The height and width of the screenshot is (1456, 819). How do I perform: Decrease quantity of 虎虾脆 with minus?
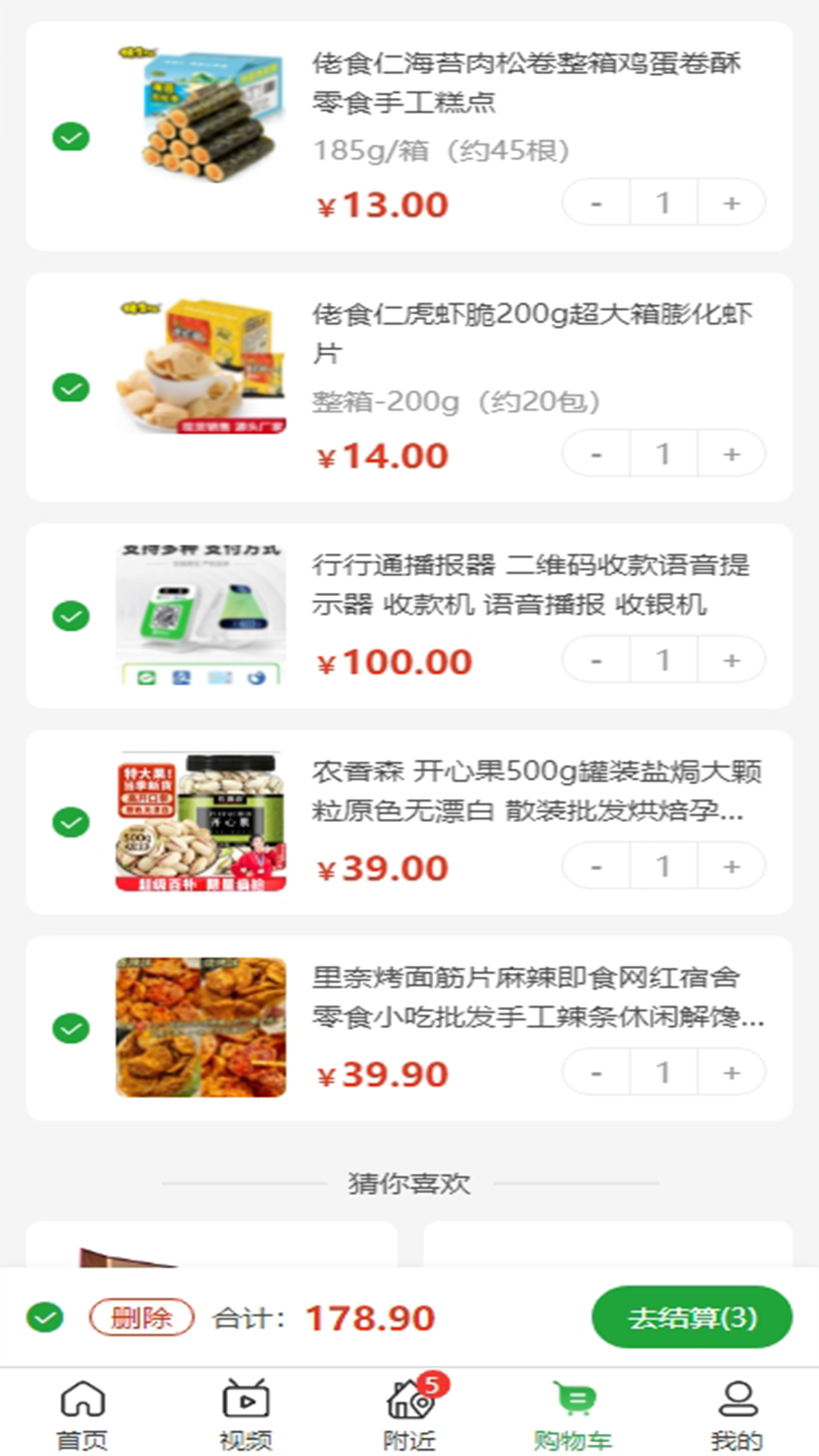596,453
